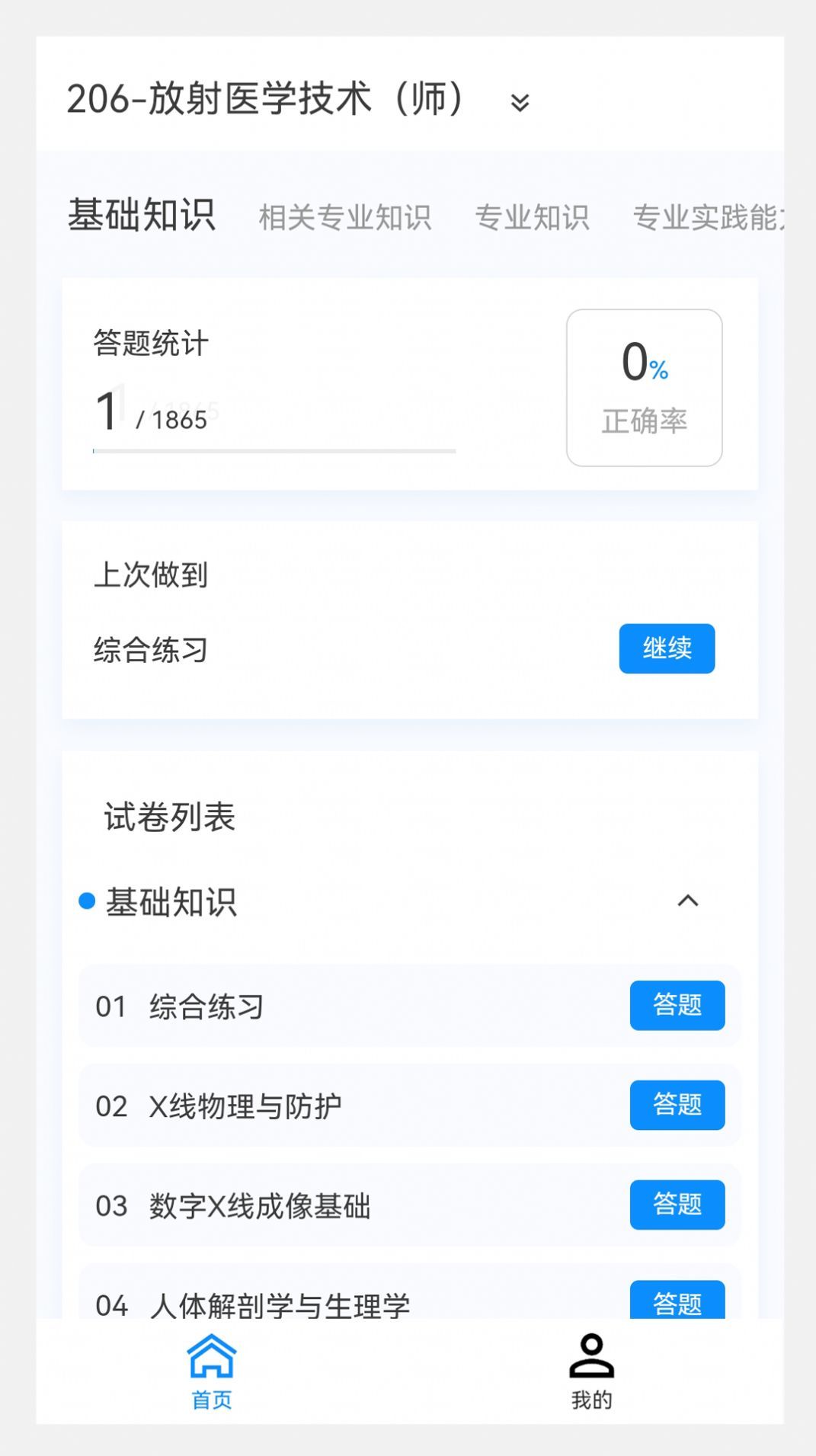This screenshot has height=1456, width=816.
Task: Click the 试卷列表 exam list heading
Action: (x=169, y=819)
